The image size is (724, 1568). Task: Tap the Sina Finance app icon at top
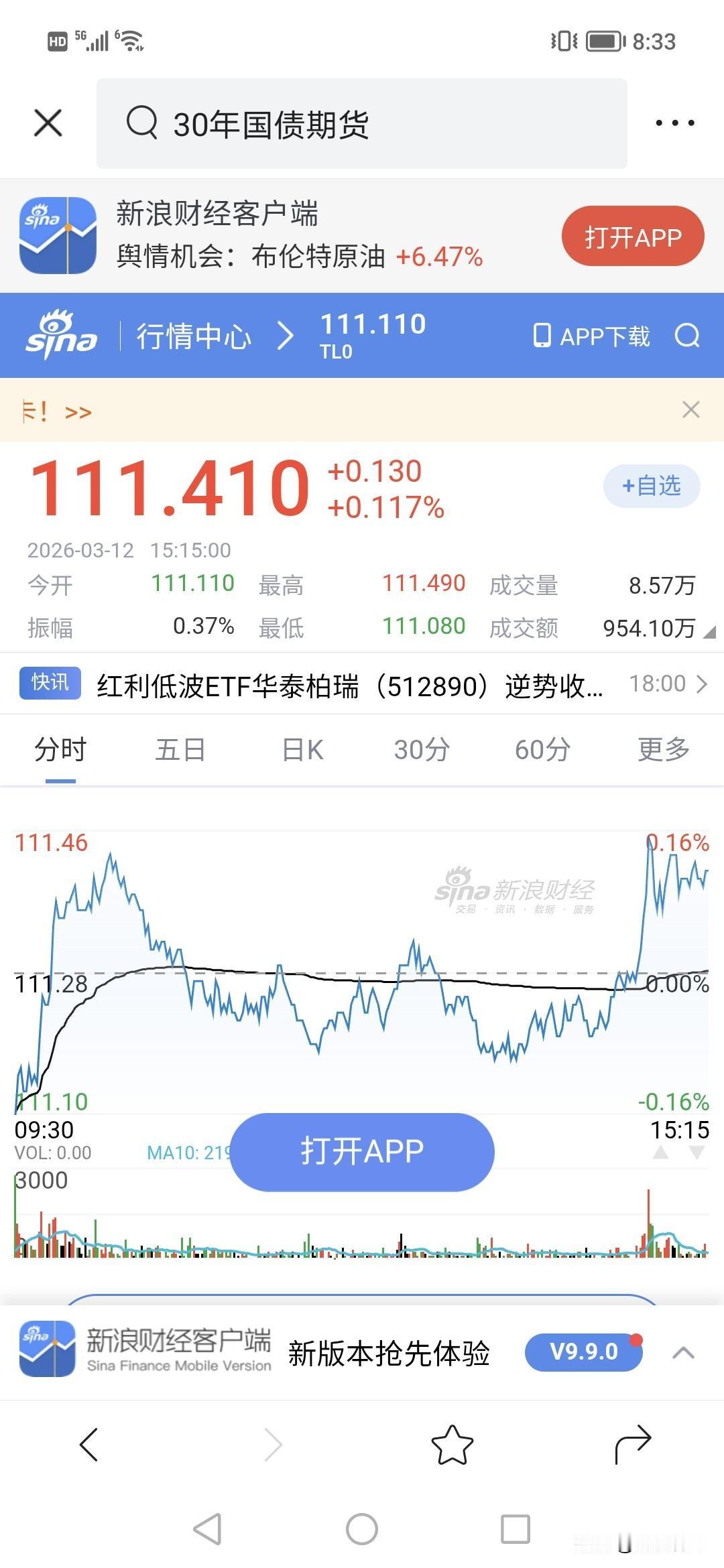(x=59, y=234)
